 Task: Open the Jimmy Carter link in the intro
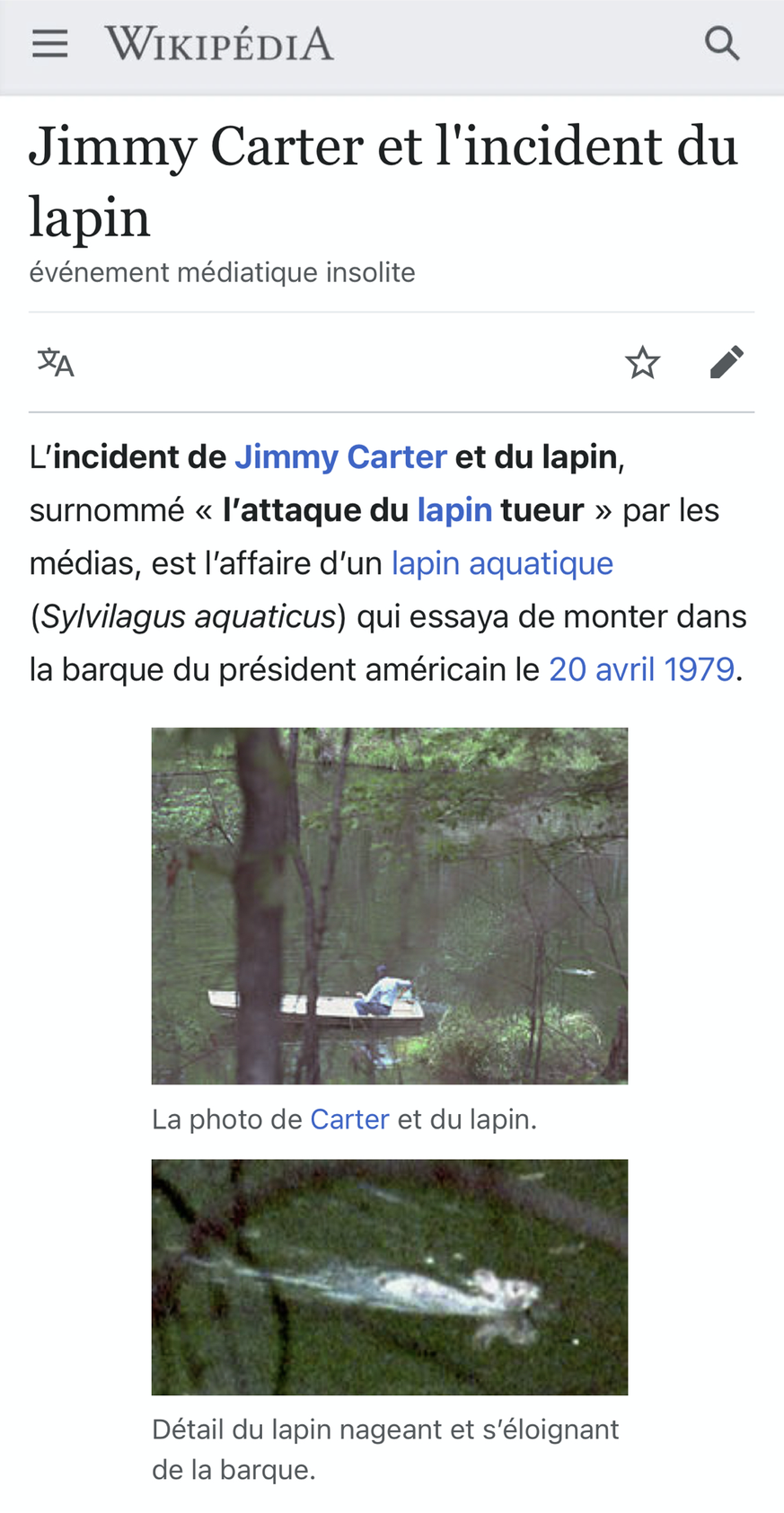click(340, 456)
